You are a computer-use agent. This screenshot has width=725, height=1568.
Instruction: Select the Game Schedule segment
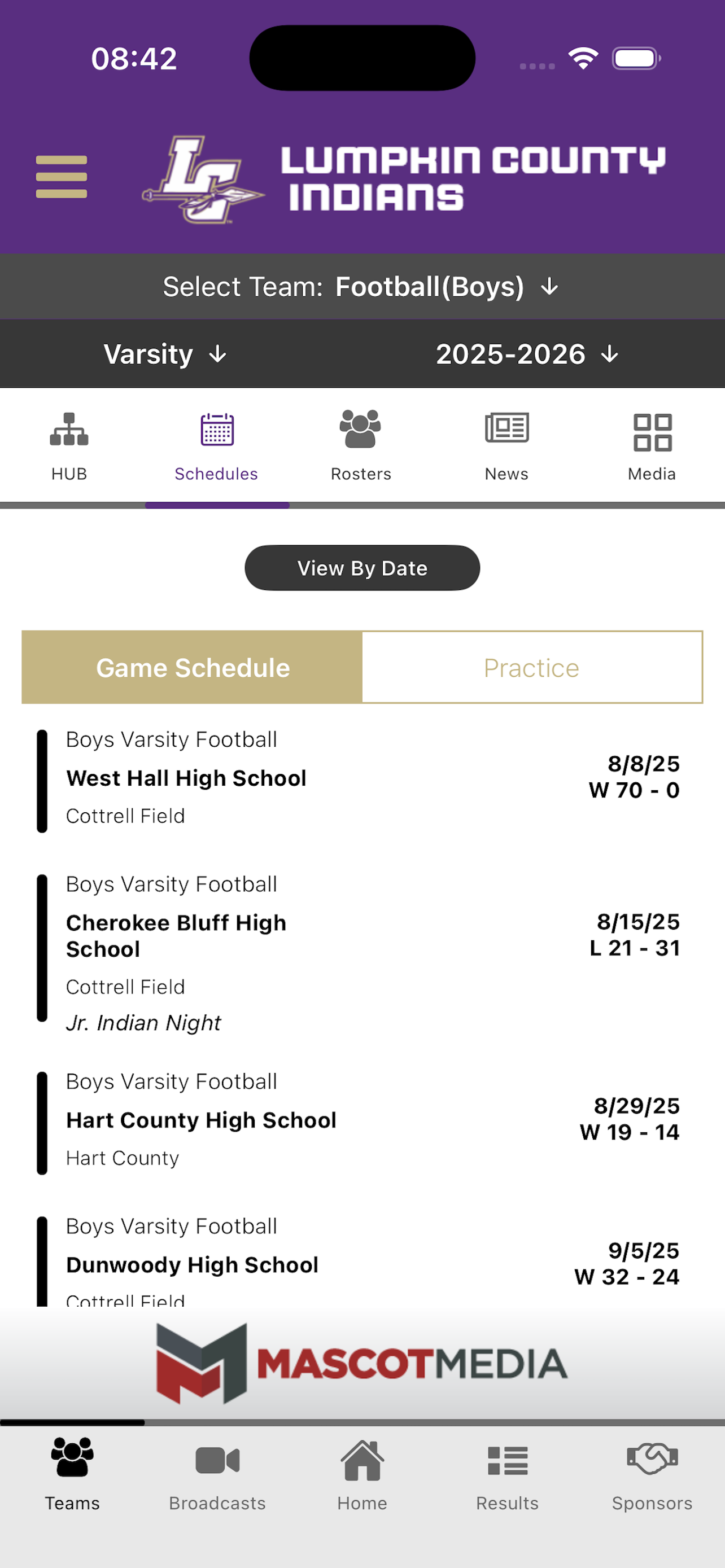193,668
